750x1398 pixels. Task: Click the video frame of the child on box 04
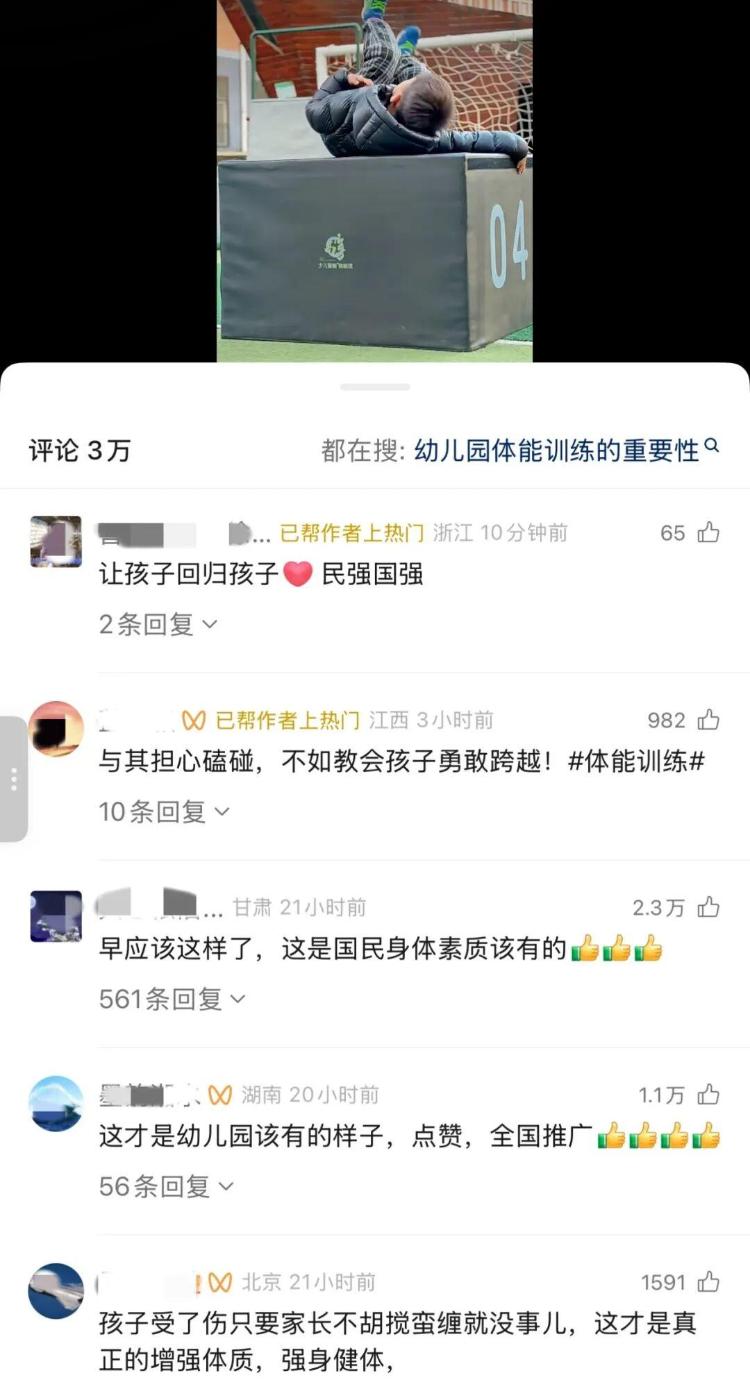[x=374, y=180]
